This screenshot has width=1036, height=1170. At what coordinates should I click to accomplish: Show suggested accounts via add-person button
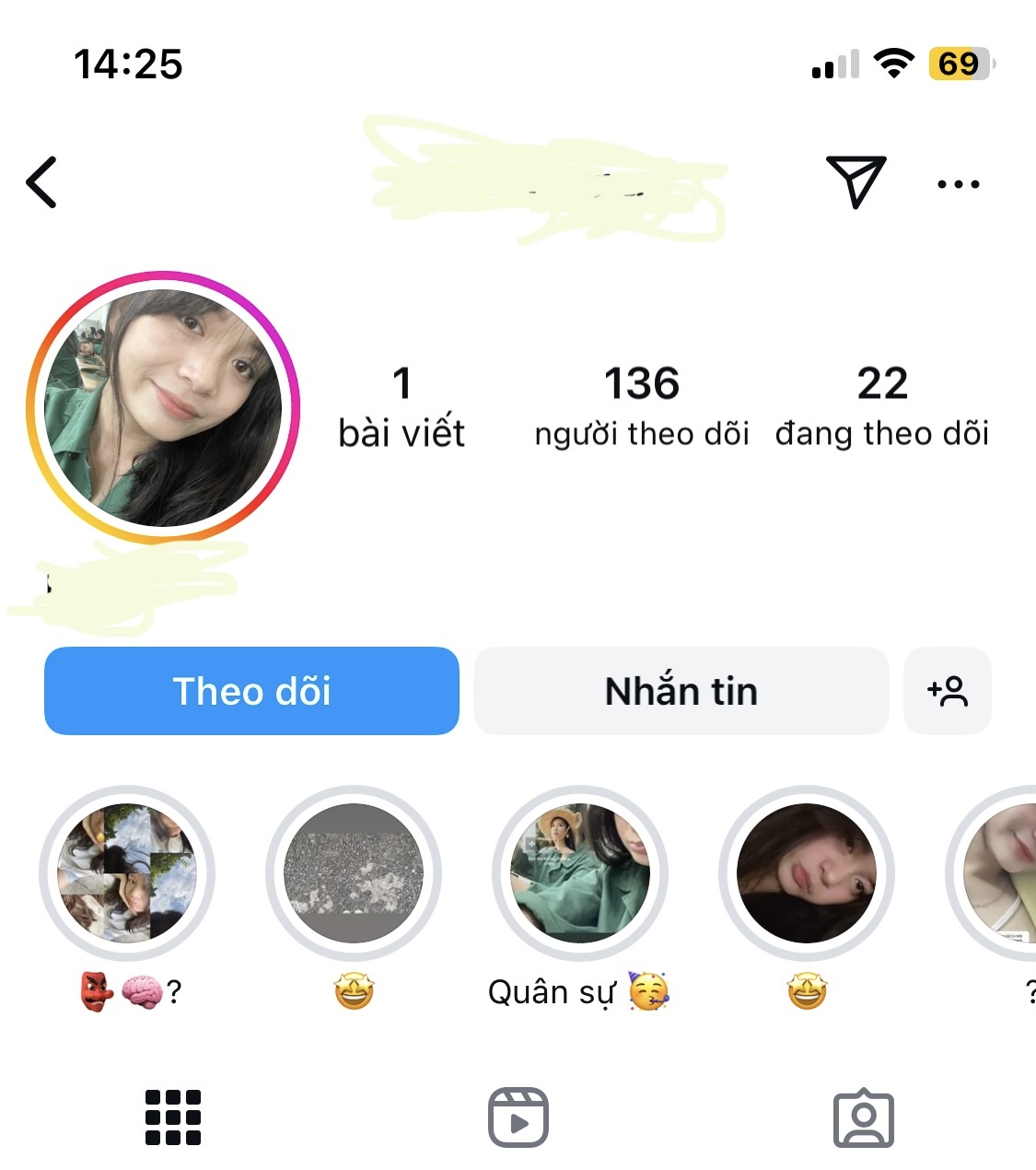pos(948,691)
